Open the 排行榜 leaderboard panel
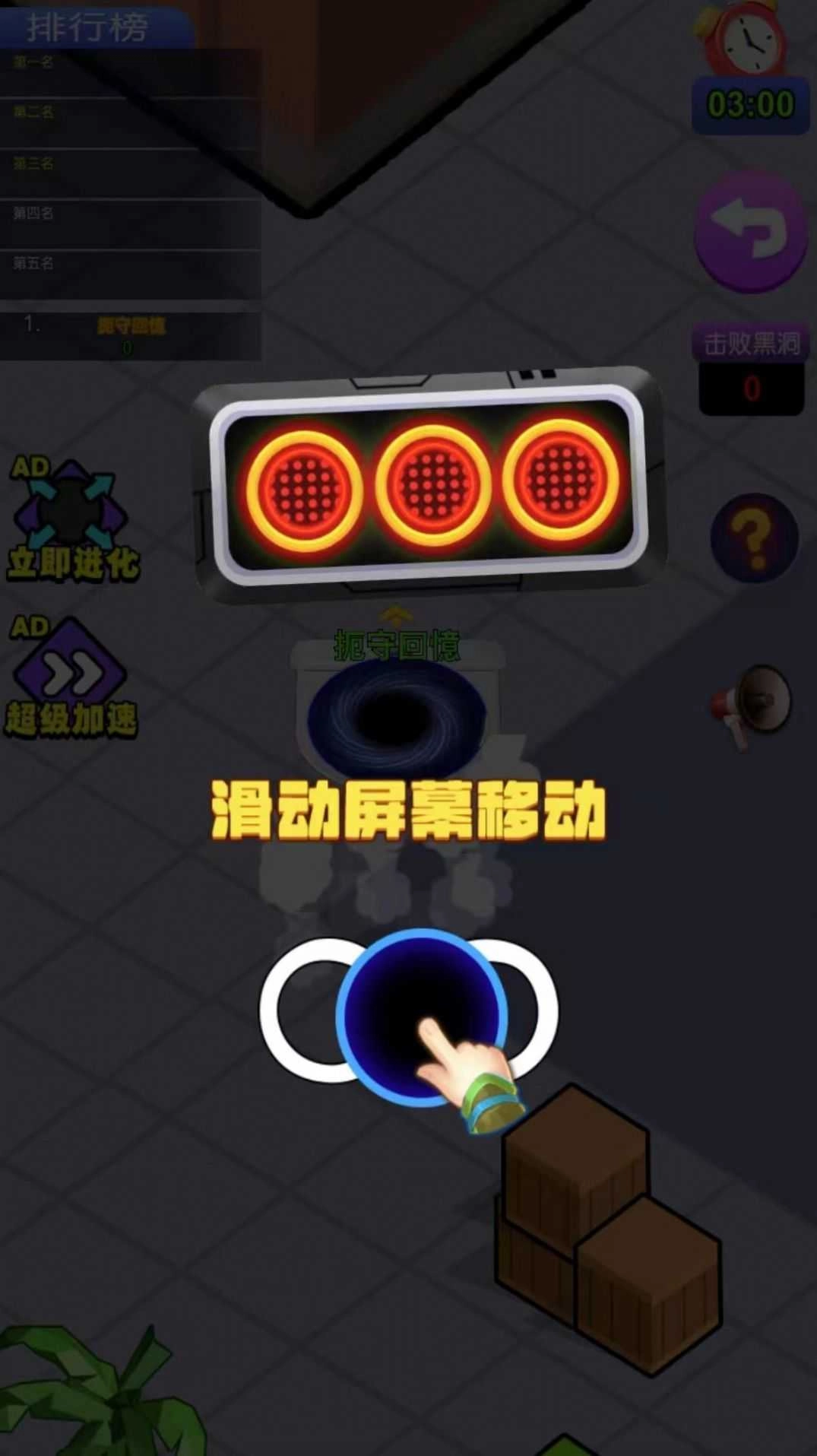817x1456 pixels. click(87, 28)
